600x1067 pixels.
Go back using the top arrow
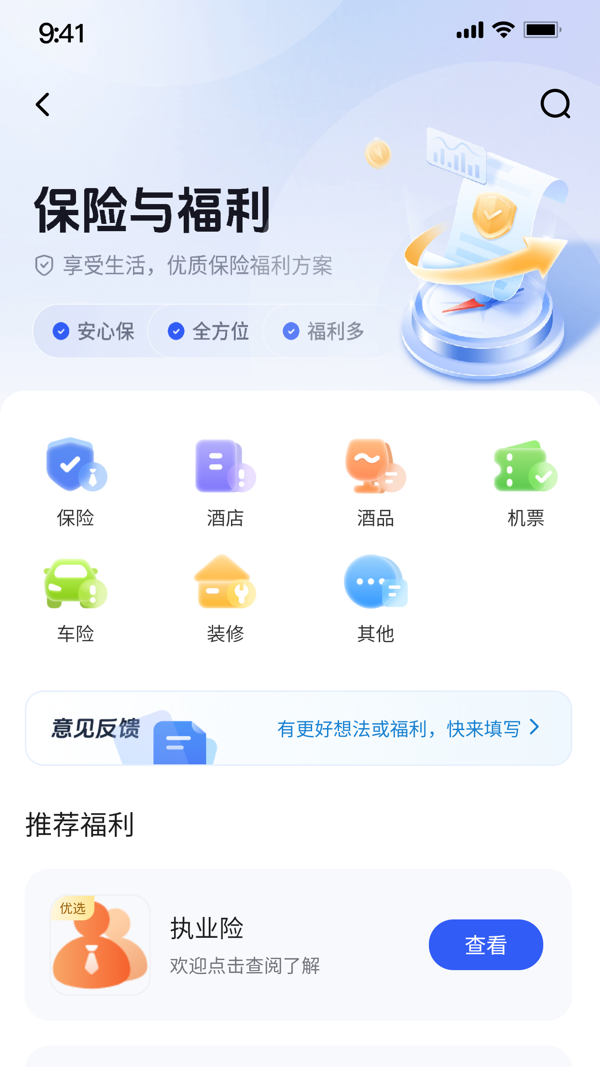tap(42, 104)
